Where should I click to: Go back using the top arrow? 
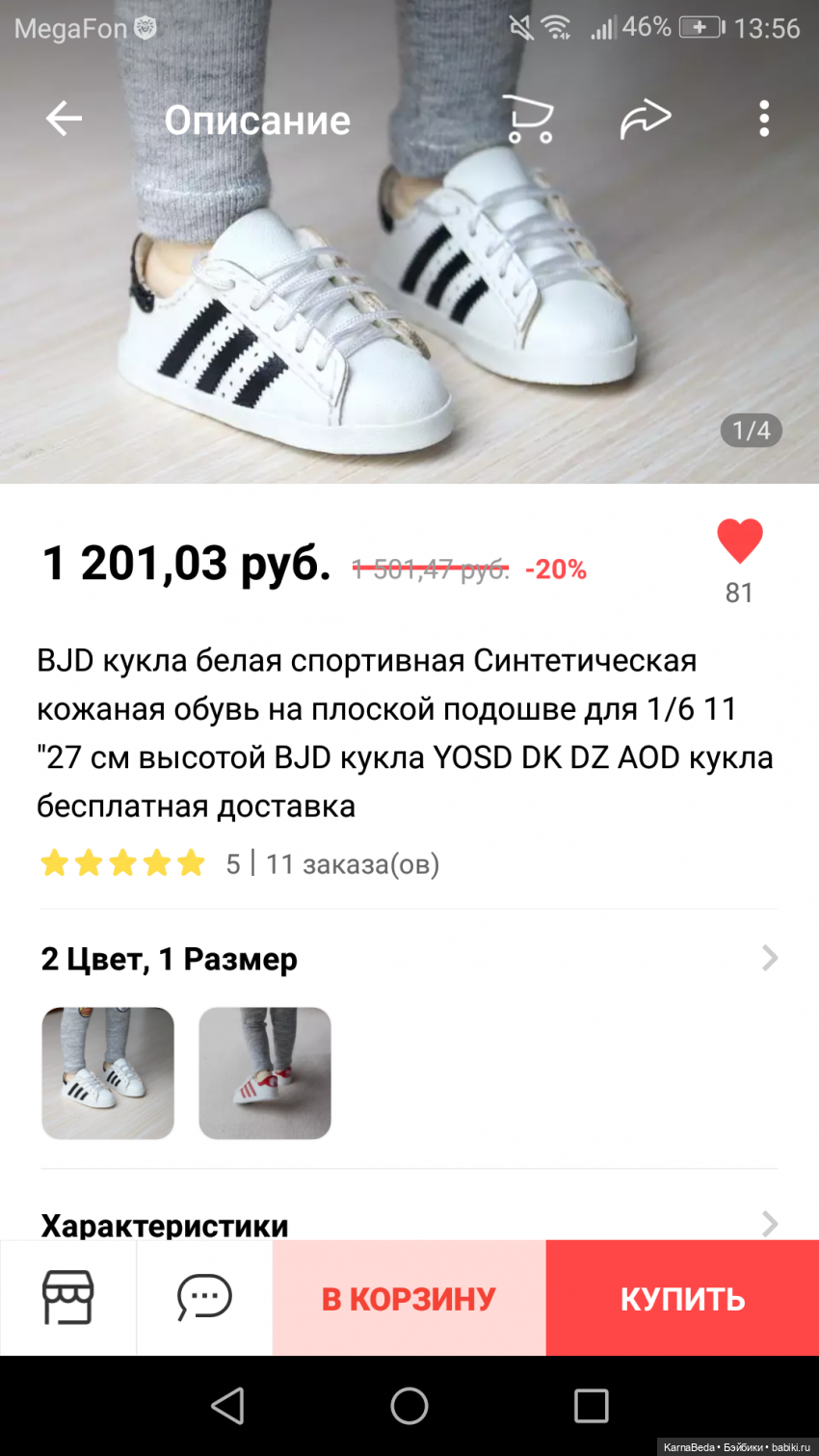point(64,119)
